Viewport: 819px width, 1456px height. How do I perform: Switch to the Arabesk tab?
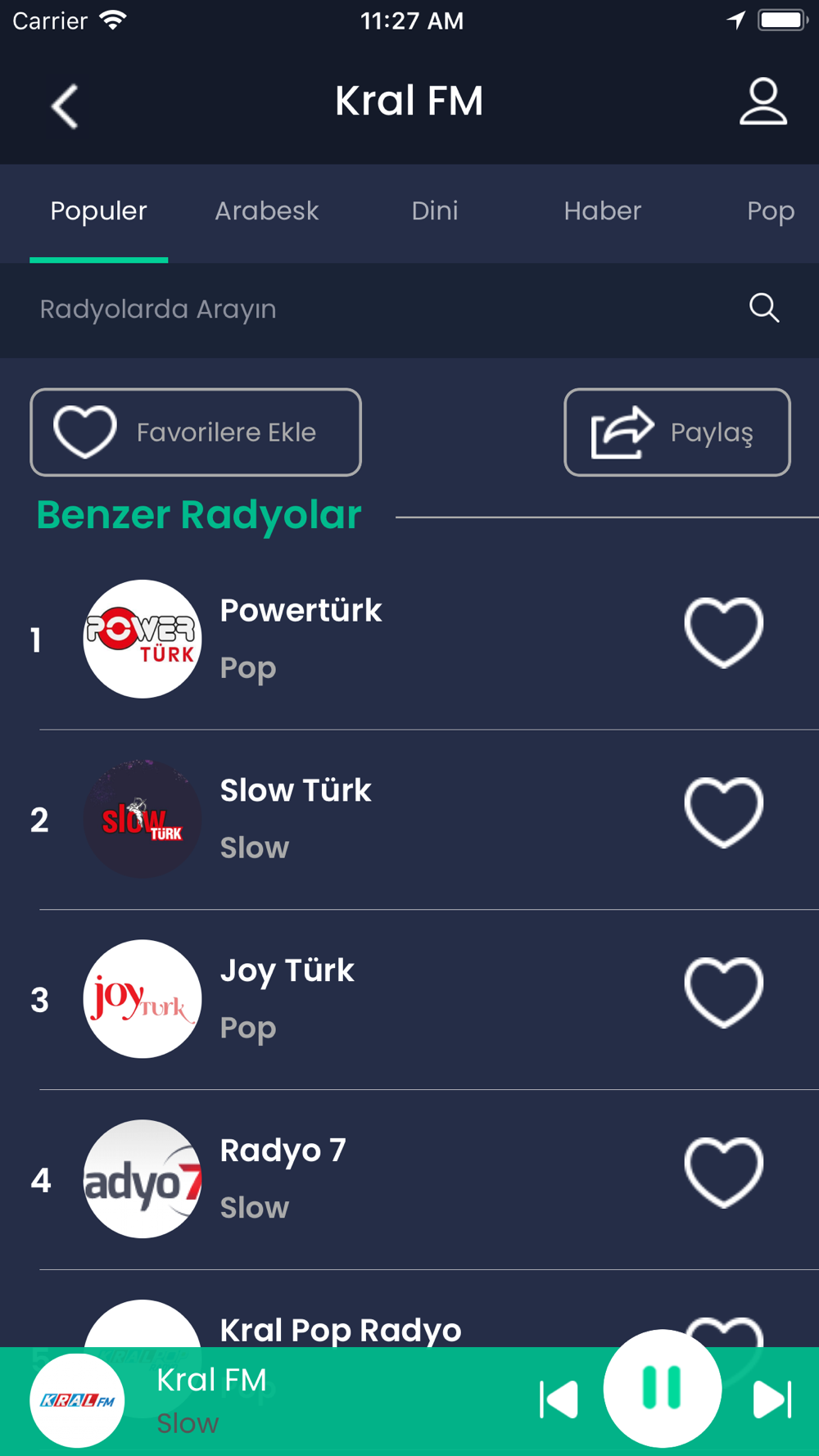pos(266,211)
